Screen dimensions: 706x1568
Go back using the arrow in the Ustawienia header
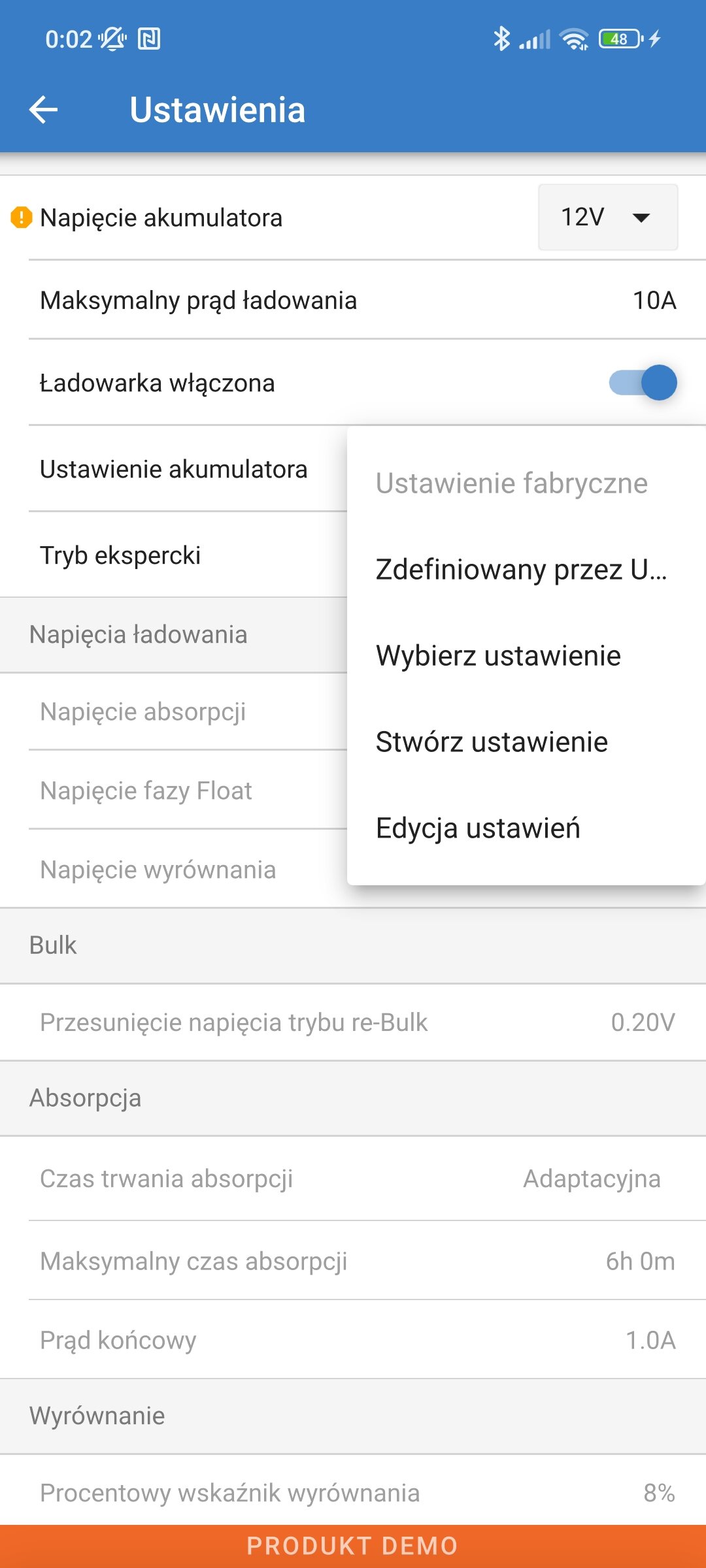tap(44, 110)
